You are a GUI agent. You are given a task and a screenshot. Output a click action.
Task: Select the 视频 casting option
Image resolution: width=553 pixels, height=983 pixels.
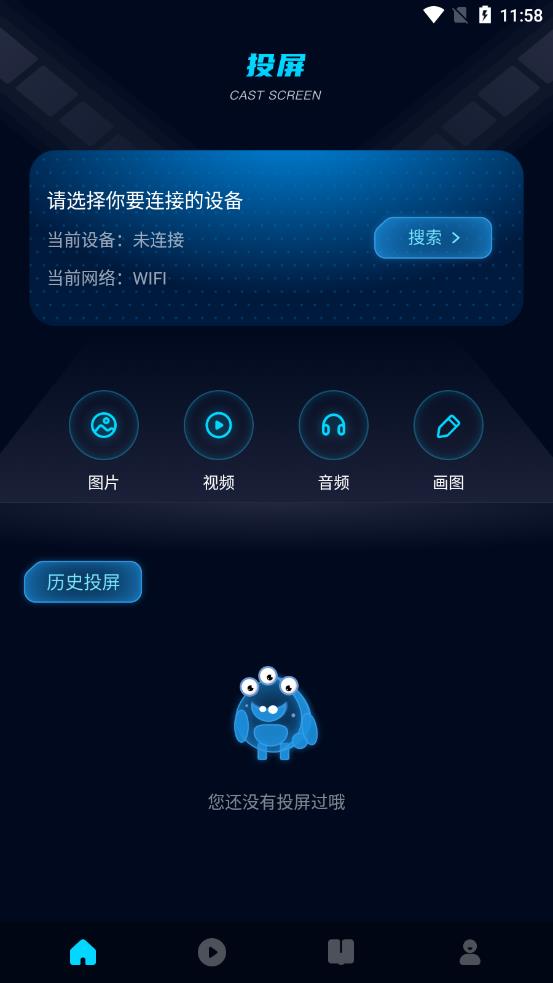(219, 426)
